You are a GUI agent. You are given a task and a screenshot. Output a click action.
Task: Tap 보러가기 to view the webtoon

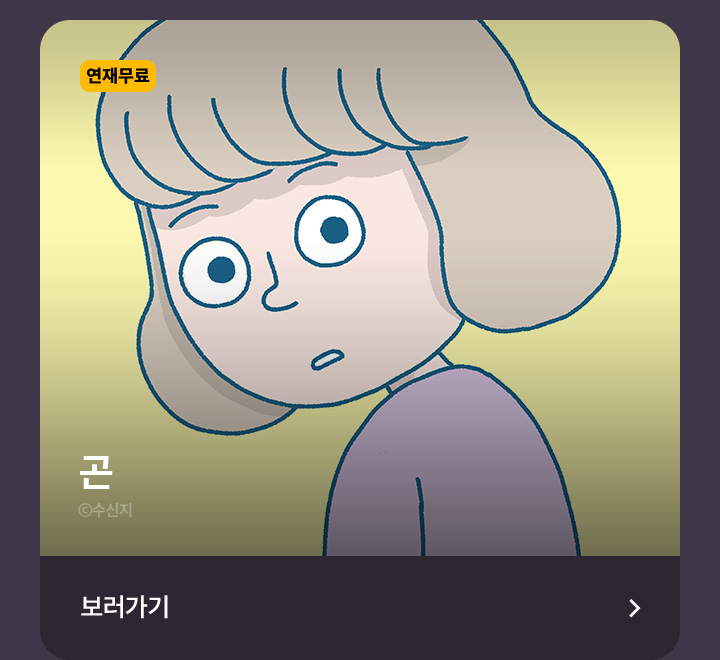(125, 607)
